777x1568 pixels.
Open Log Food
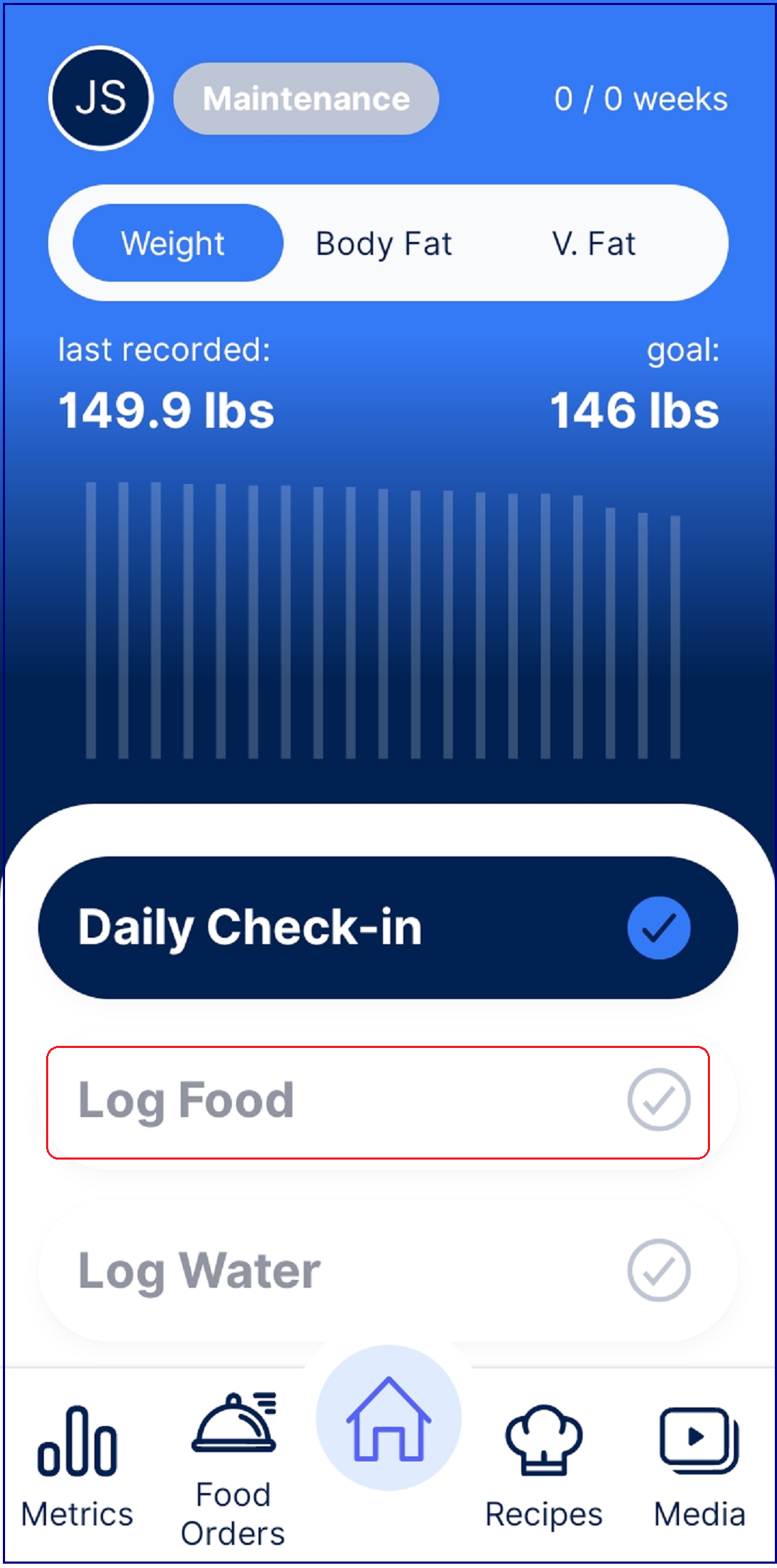point(388,1101)
